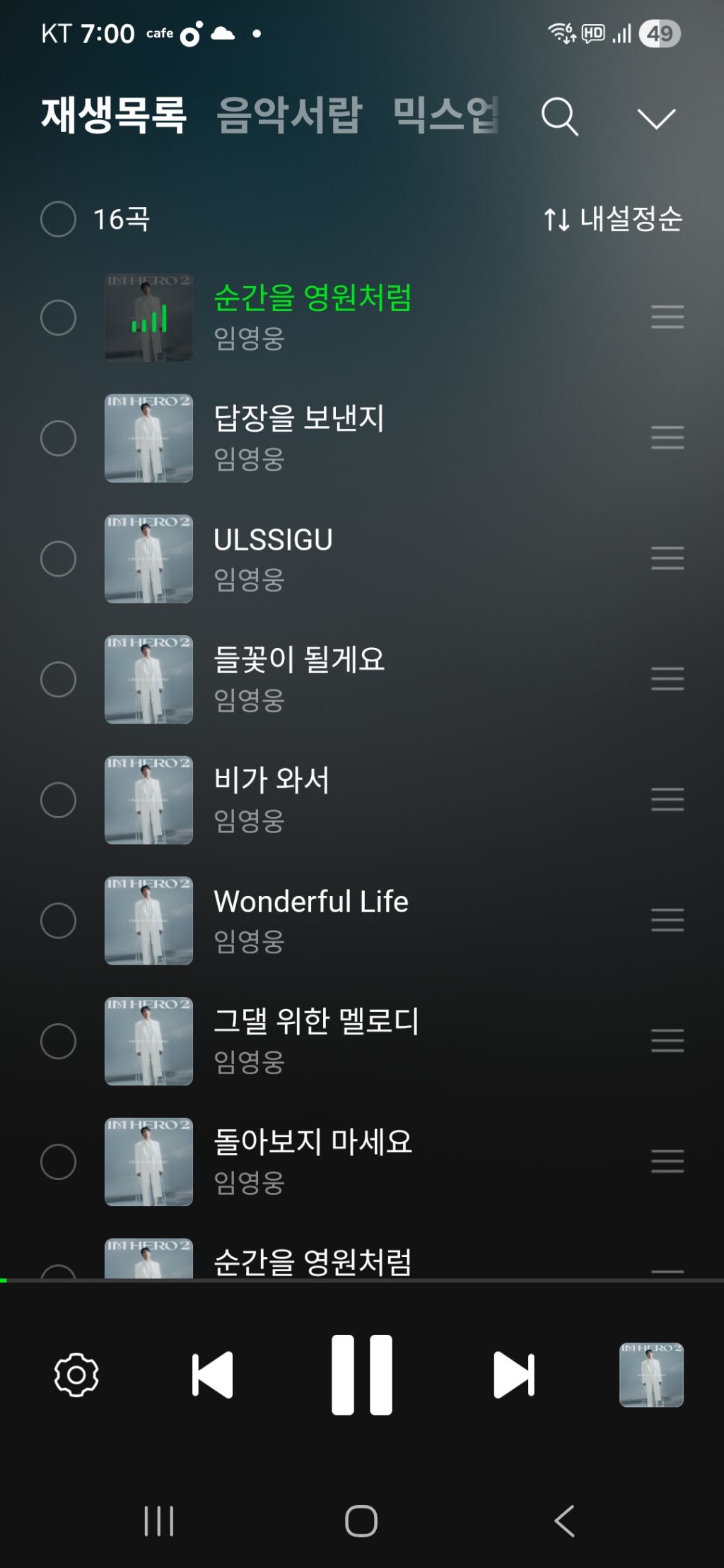Play the song 답장을 보낸지

[299, 418]
